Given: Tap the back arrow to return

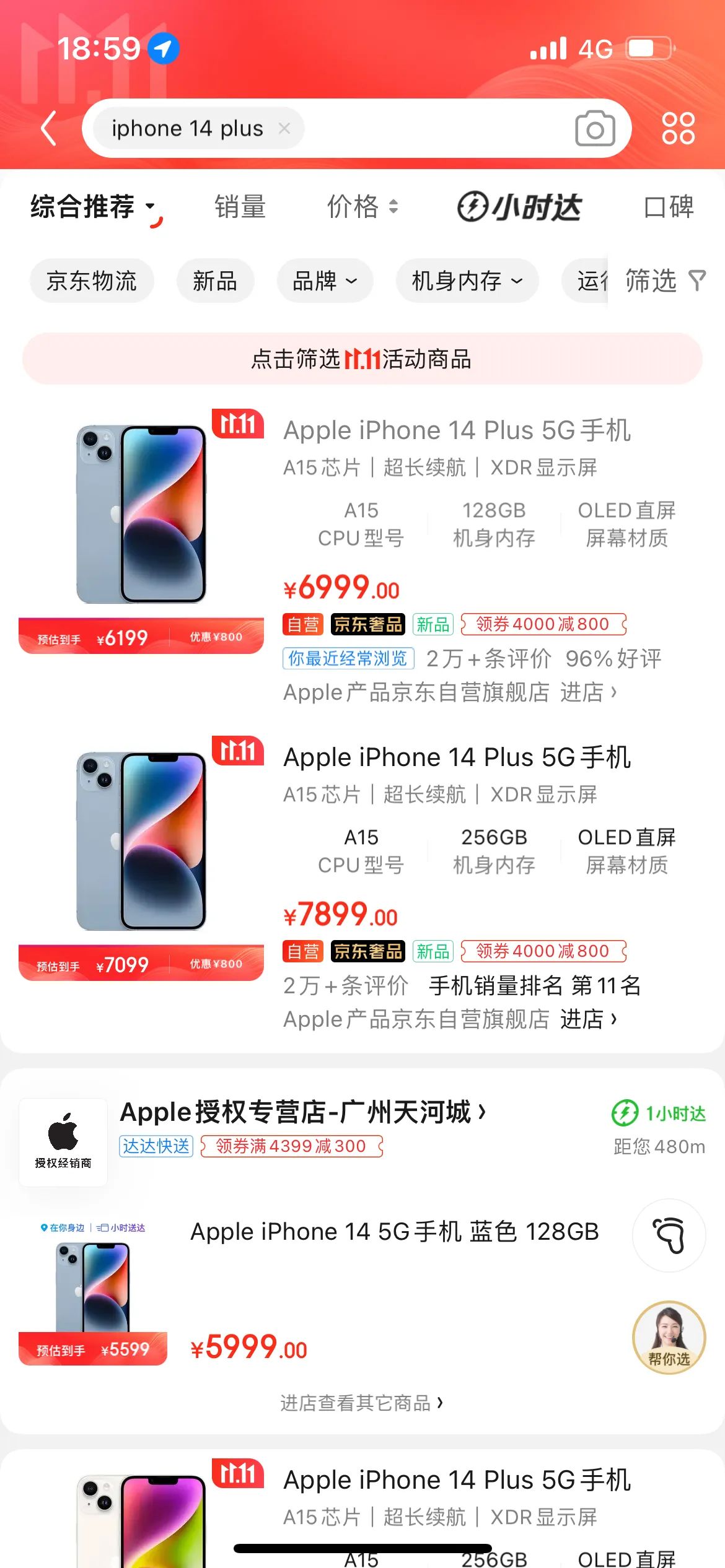Looking at the screenshot, I should click(48, 128).
